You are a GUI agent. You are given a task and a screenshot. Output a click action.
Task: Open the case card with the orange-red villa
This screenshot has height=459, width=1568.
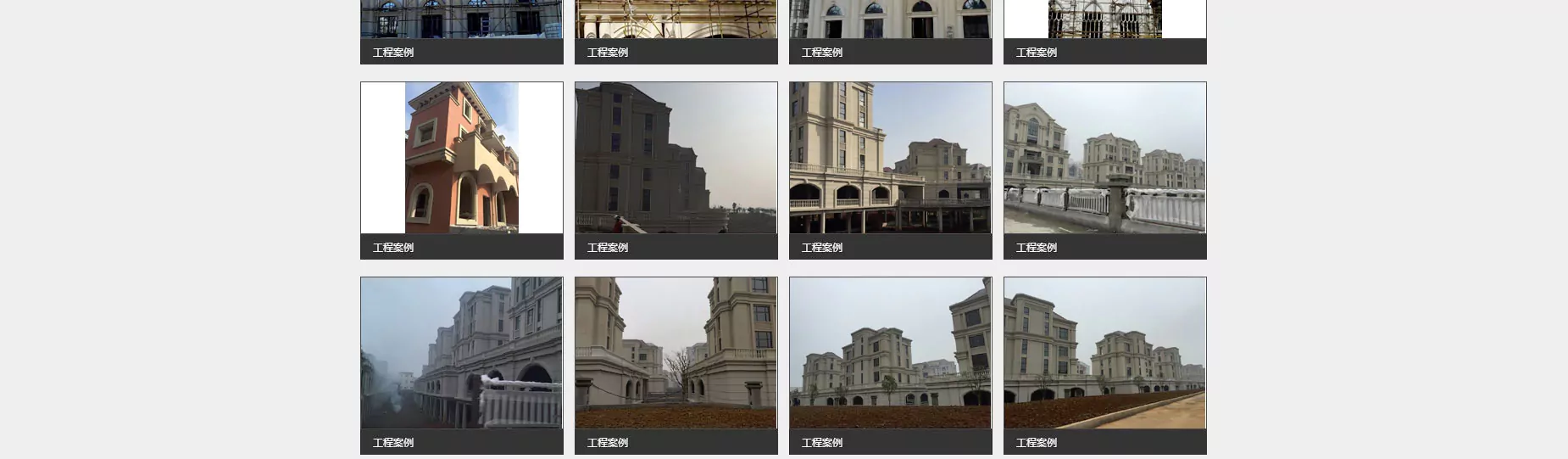(x=462, y=159)
